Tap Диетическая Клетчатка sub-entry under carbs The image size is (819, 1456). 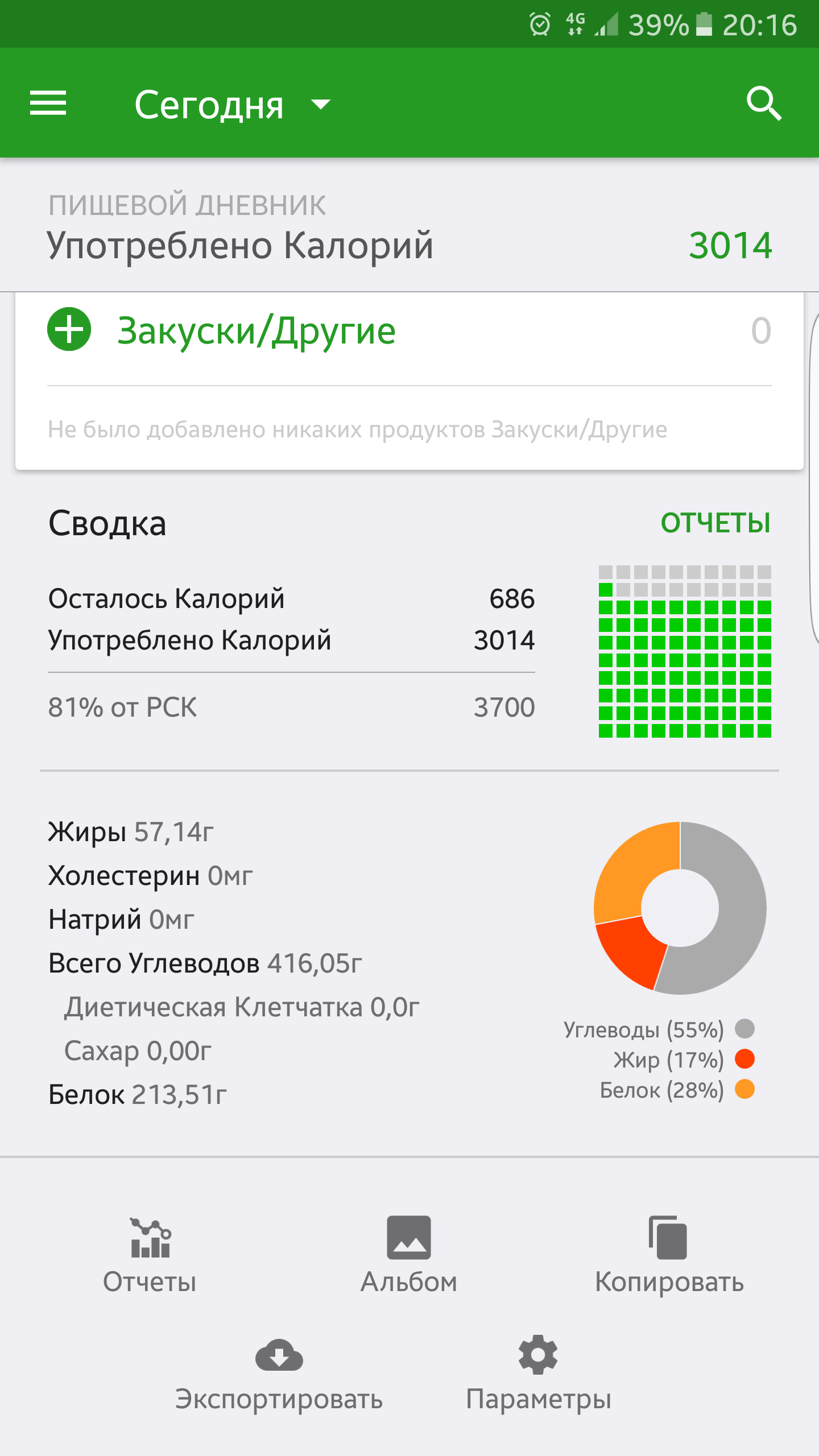(x=241, y=1007)
